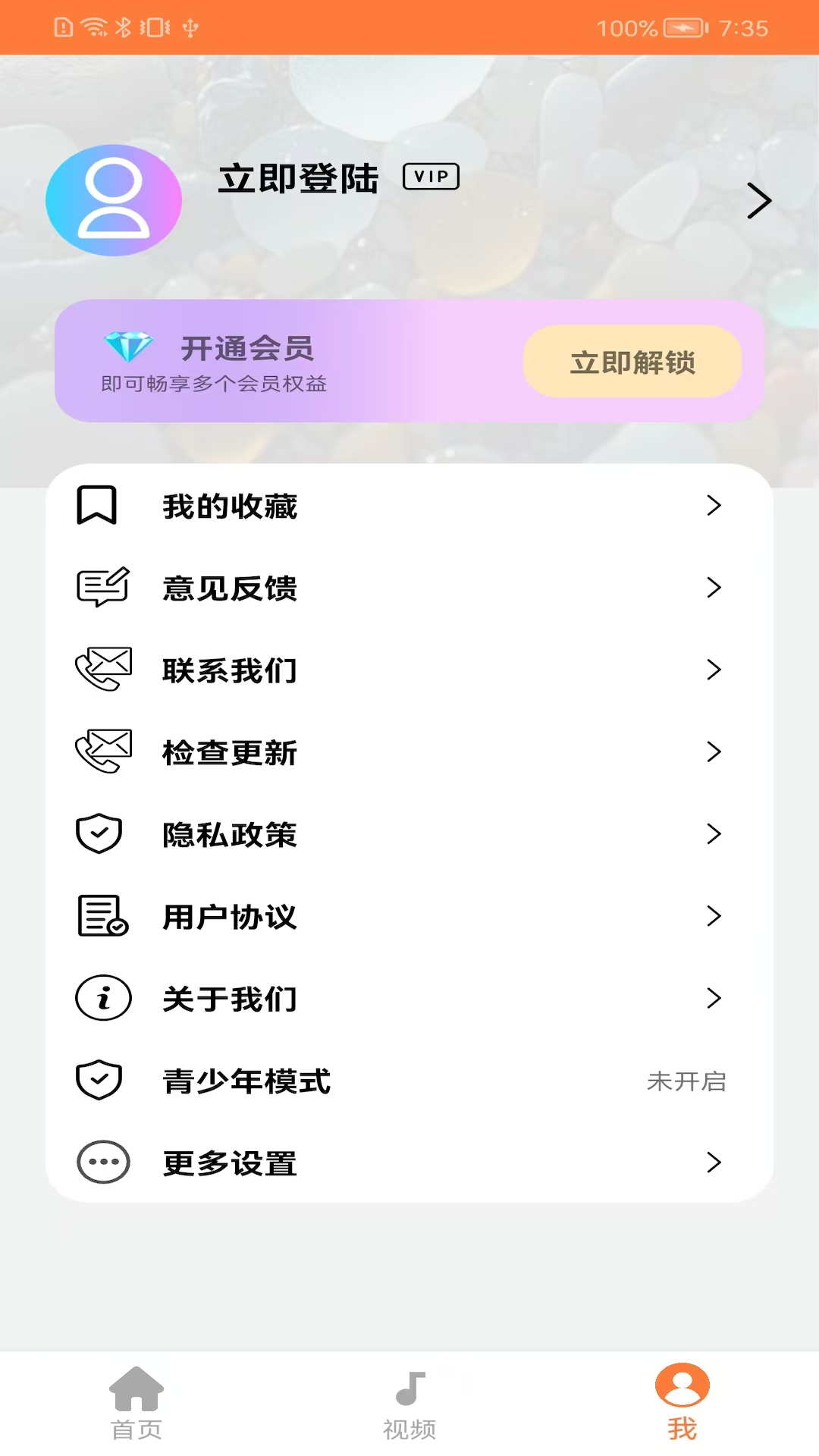Screen dimensions: 819x1456
Task: Open 关于我们 about page
Action: (x=230, y=999)
